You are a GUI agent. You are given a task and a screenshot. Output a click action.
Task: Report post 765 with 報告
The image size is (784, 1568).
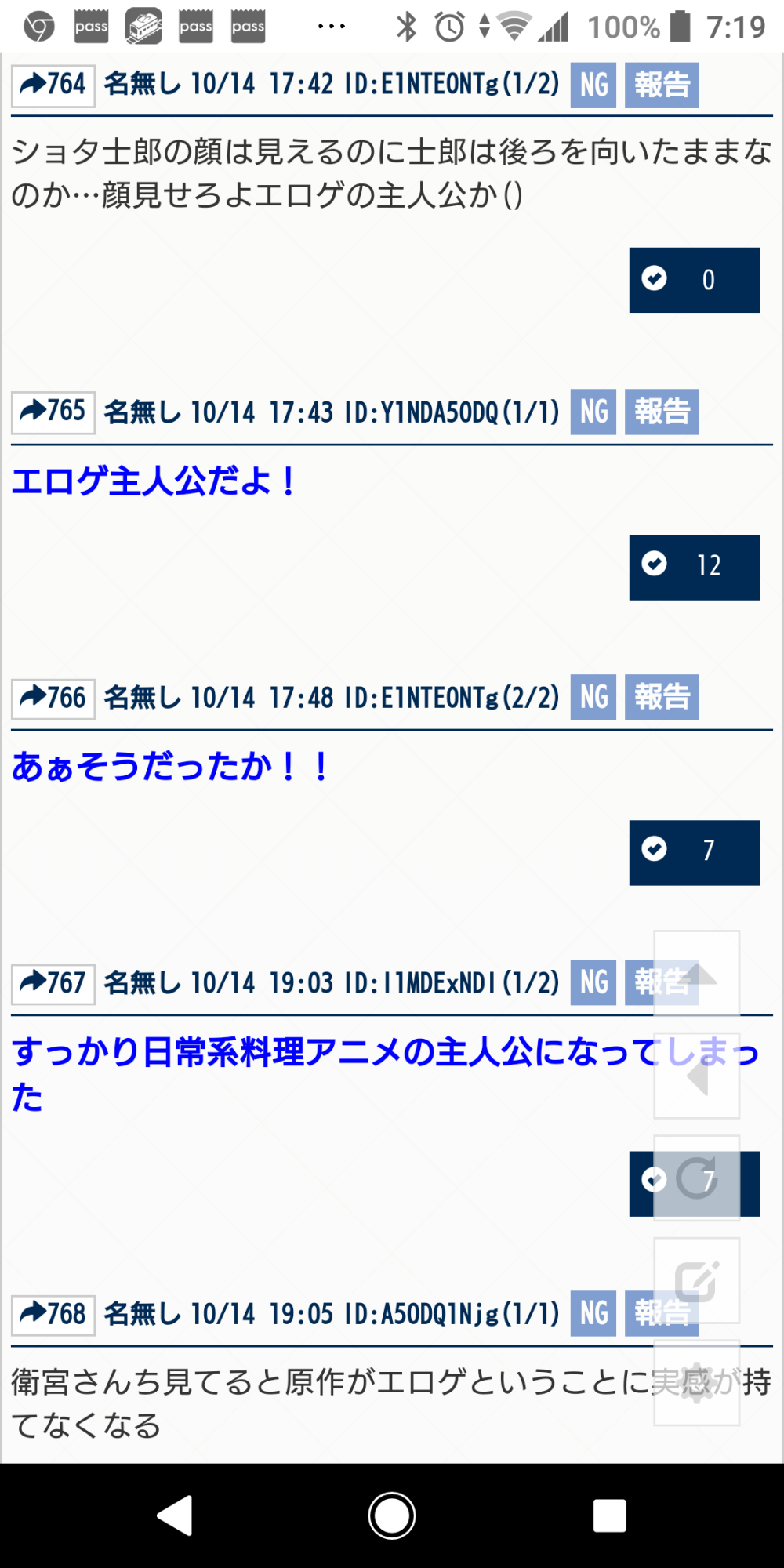[x=662, y=412]
